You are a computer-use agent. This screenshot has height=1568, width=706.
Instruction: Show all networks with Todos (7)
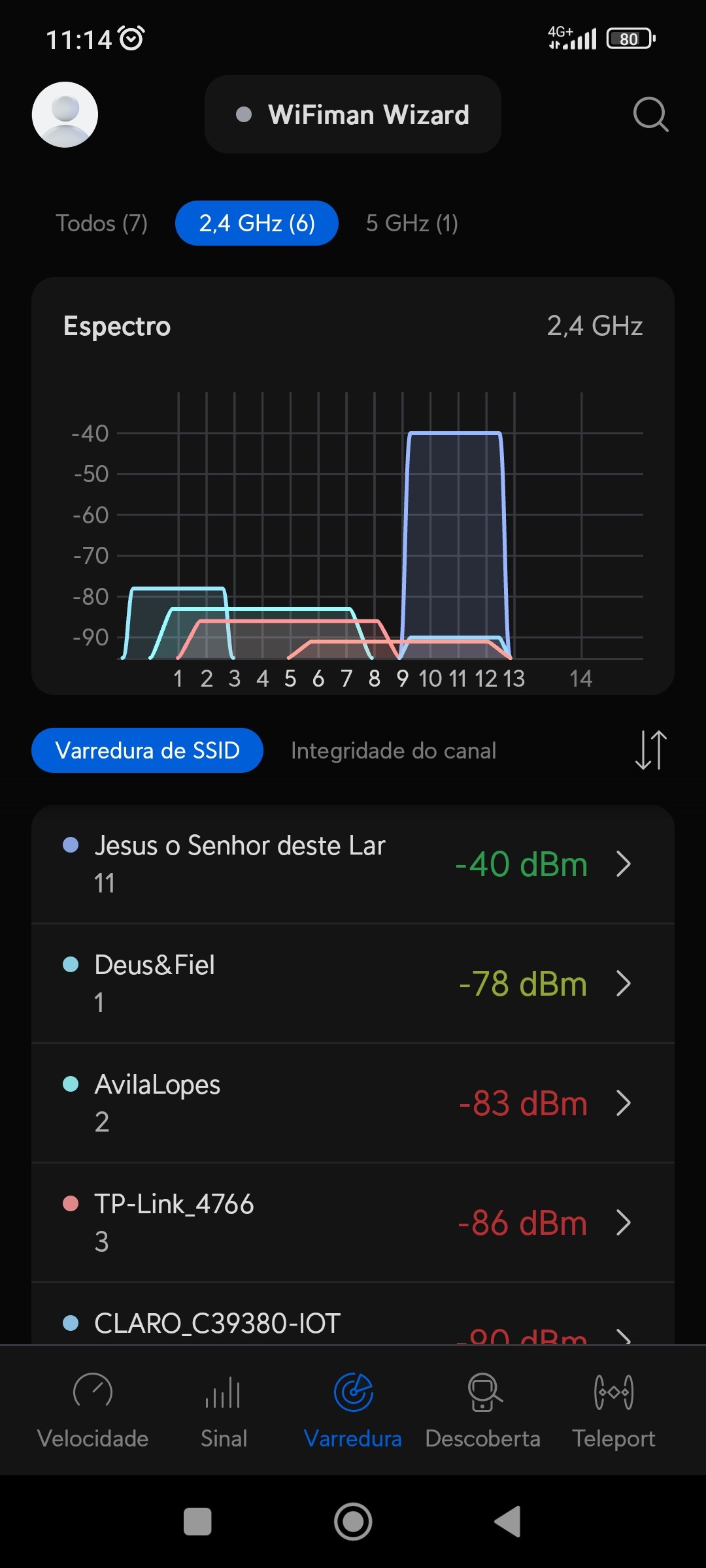point(101,223)
